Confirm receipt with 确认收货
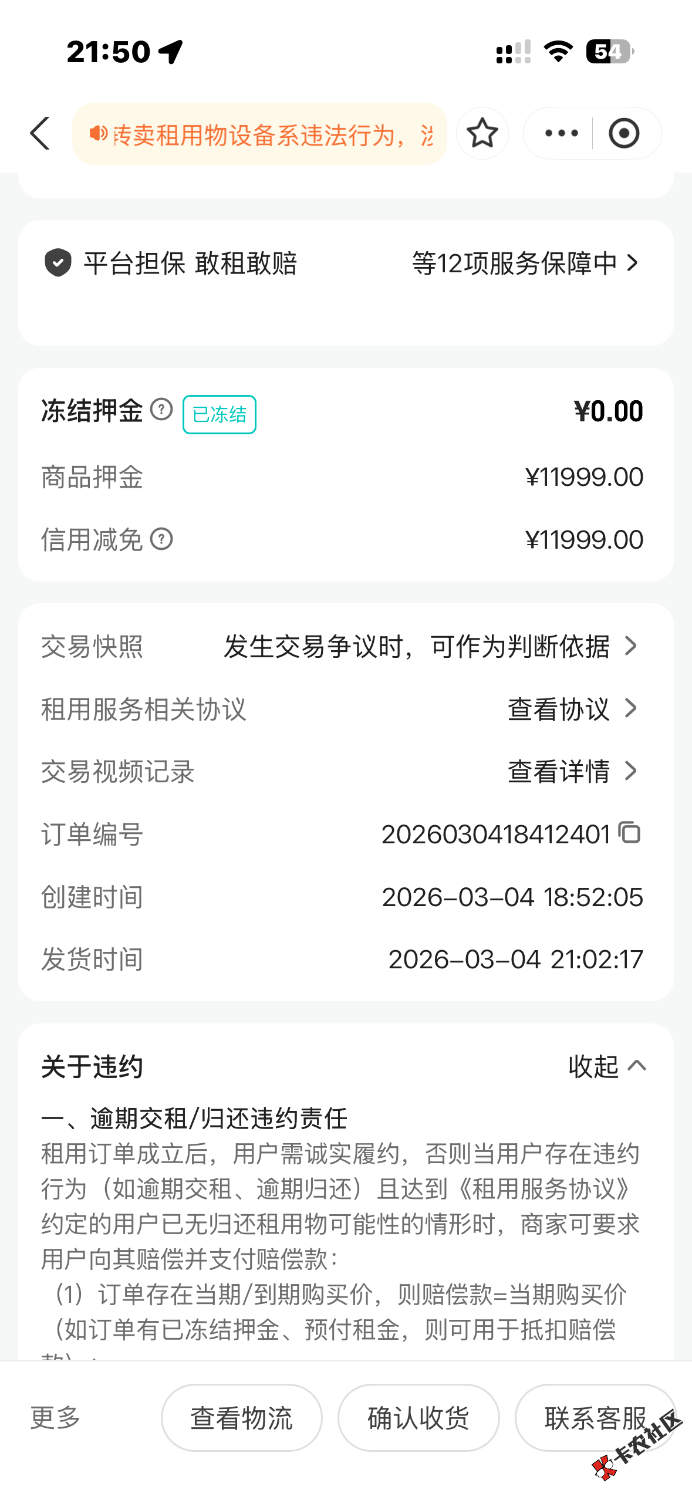692x1500 pixels. click(x=418, y=1418)
